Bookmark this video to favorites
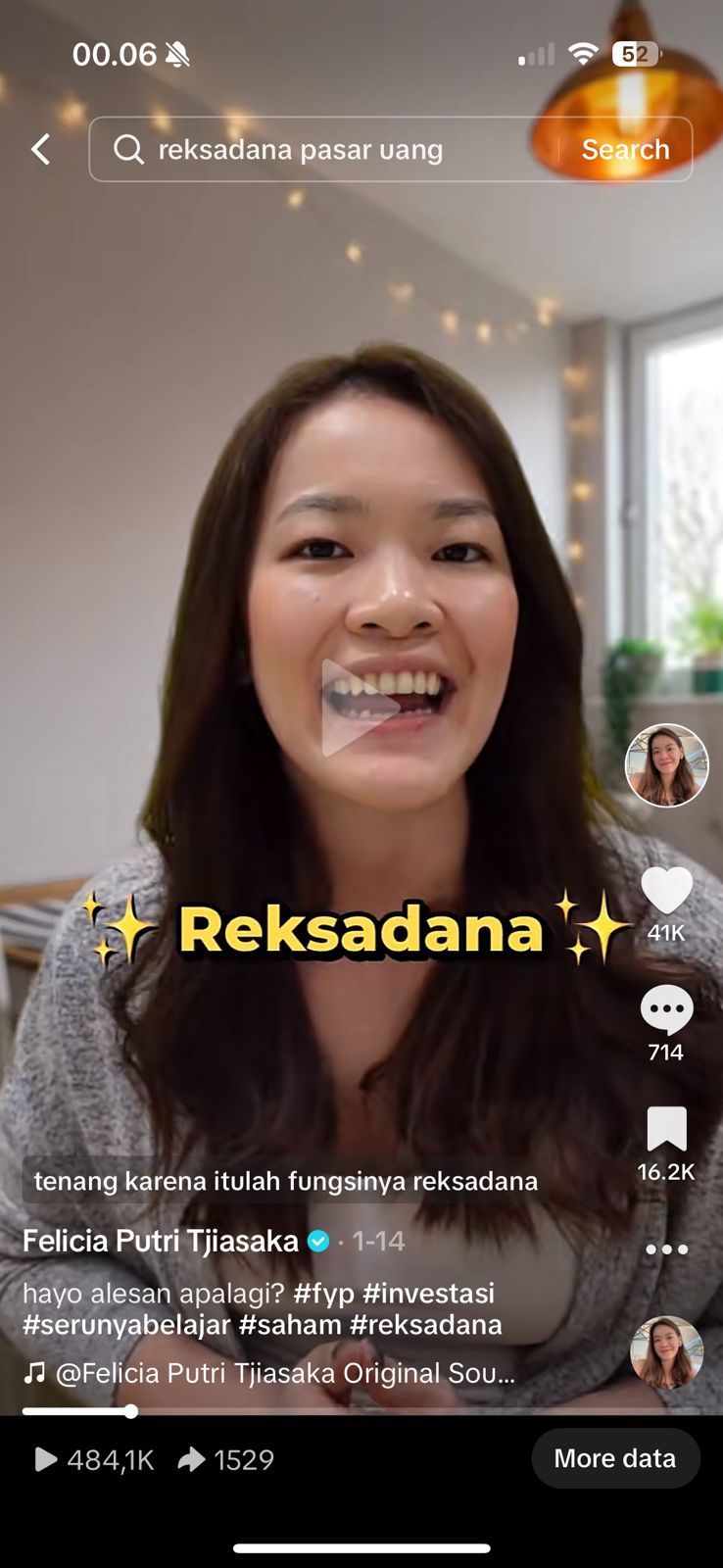 click(x=666, y=1130)
